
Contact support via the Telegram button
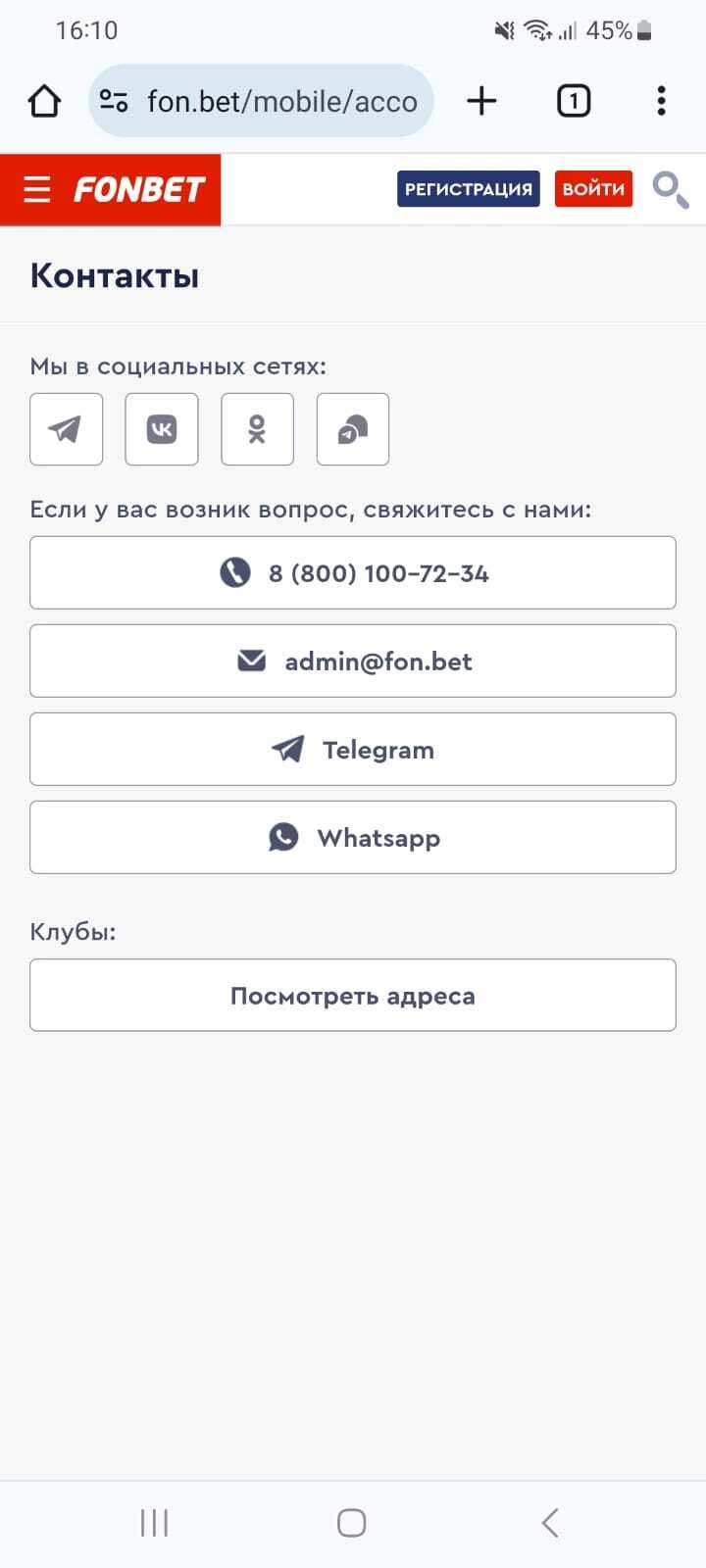click(353, 750)
